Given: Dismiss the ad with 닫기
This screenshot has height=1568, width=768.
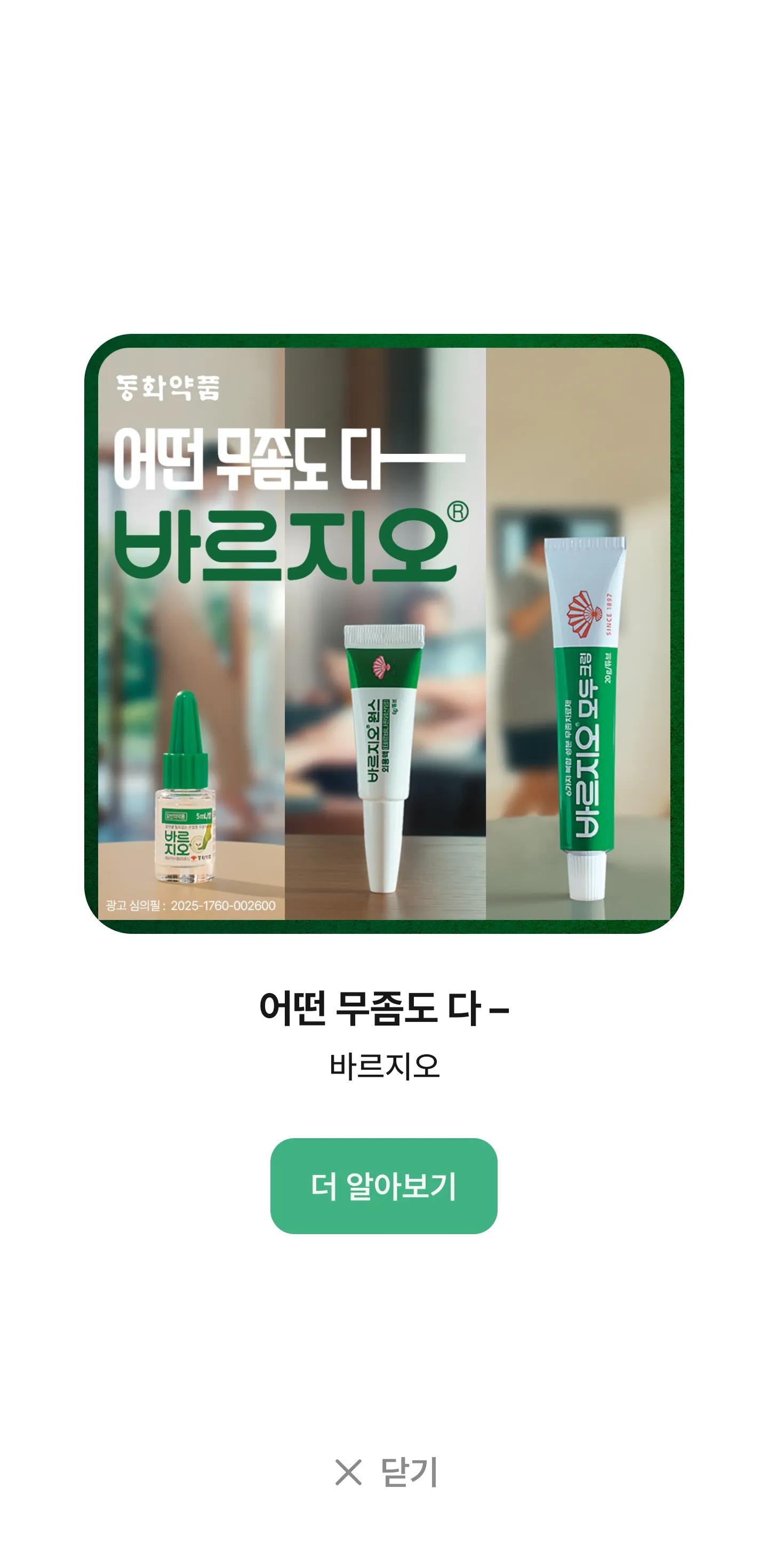Looking at the screenshot, I should (x=386, y=1472).
